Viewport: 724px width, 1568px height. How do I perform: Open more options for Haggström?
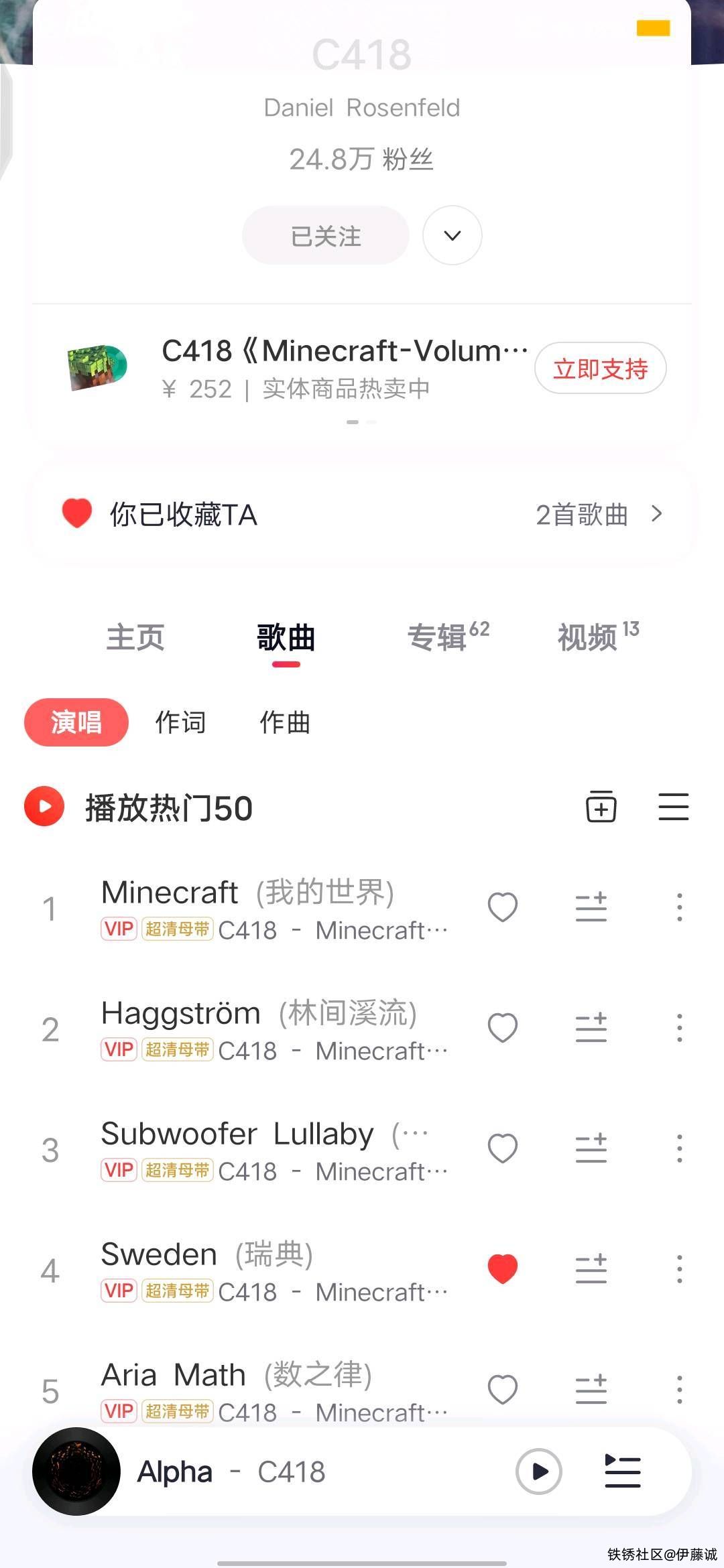click(679, 1028)
